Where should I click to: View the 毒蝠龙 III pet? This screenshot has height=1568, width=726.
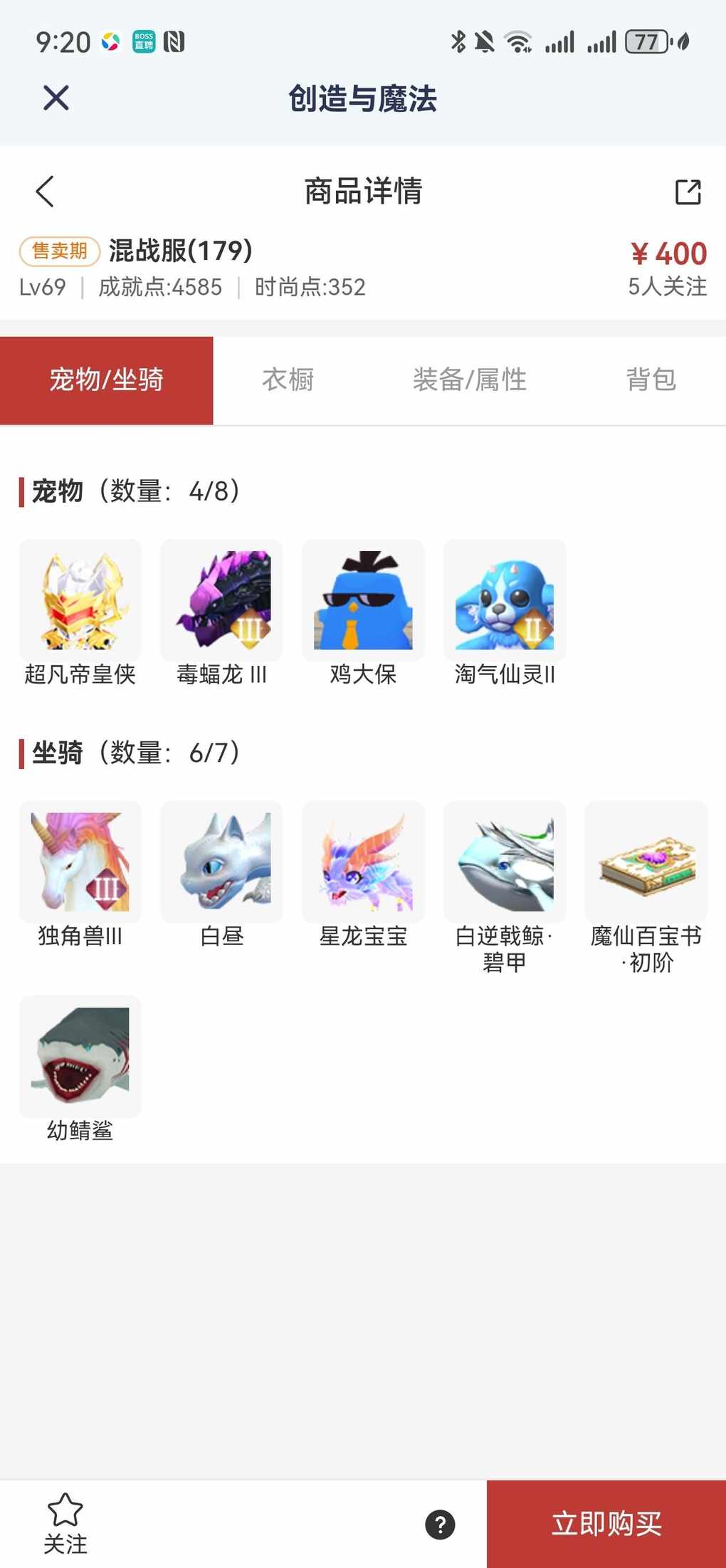[221, 600]
